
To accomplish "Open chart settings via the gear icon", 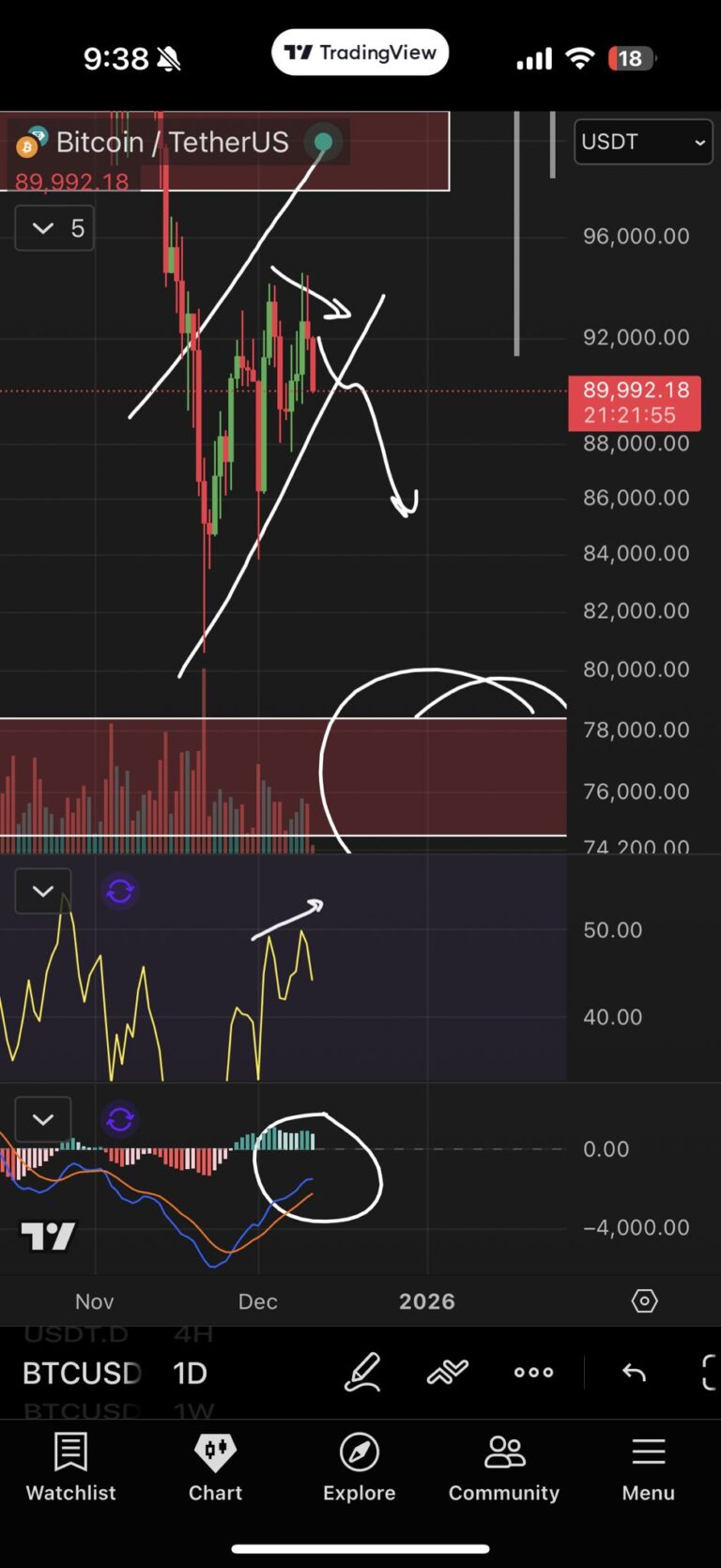I will (x=644, y=1301).
